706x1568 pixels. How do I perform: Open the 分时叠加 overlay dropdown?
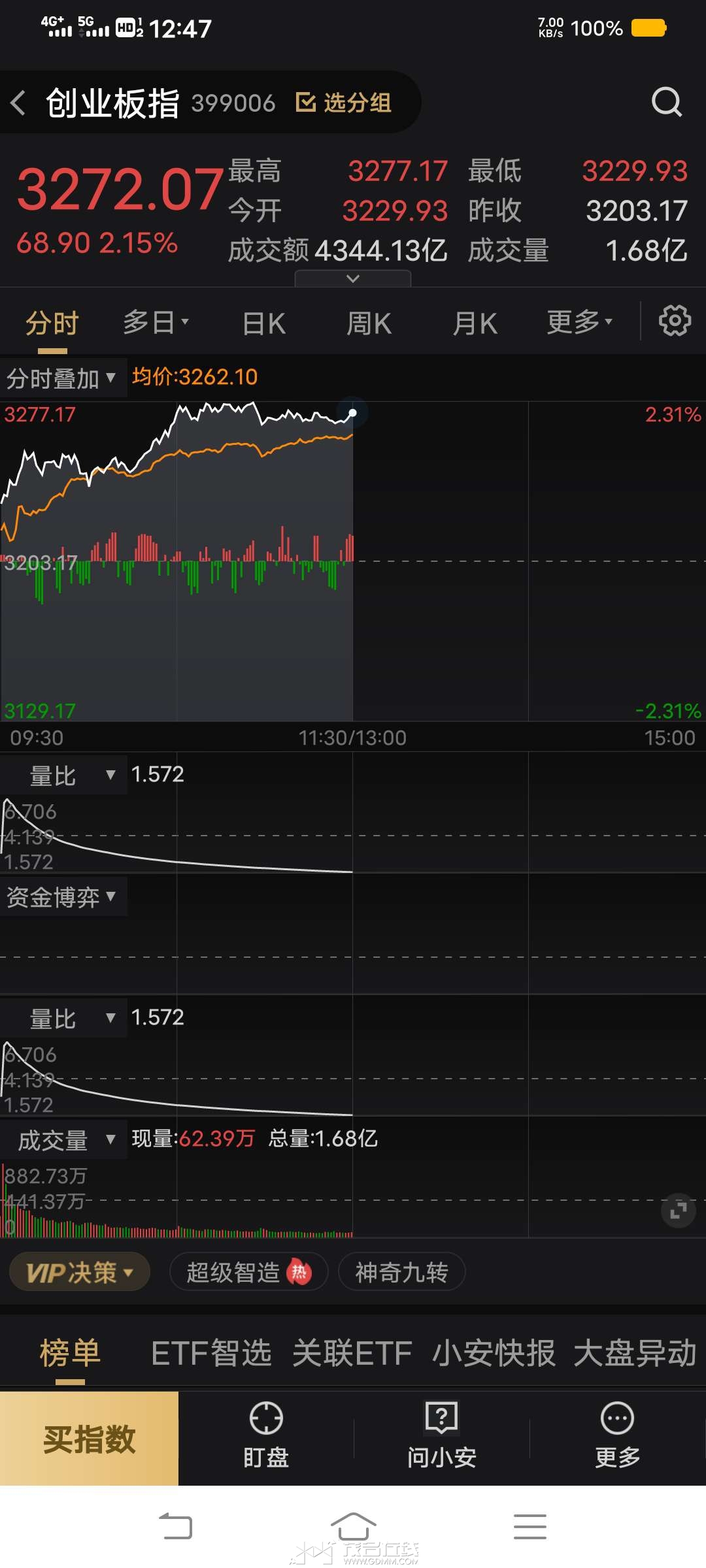point(61,378)
